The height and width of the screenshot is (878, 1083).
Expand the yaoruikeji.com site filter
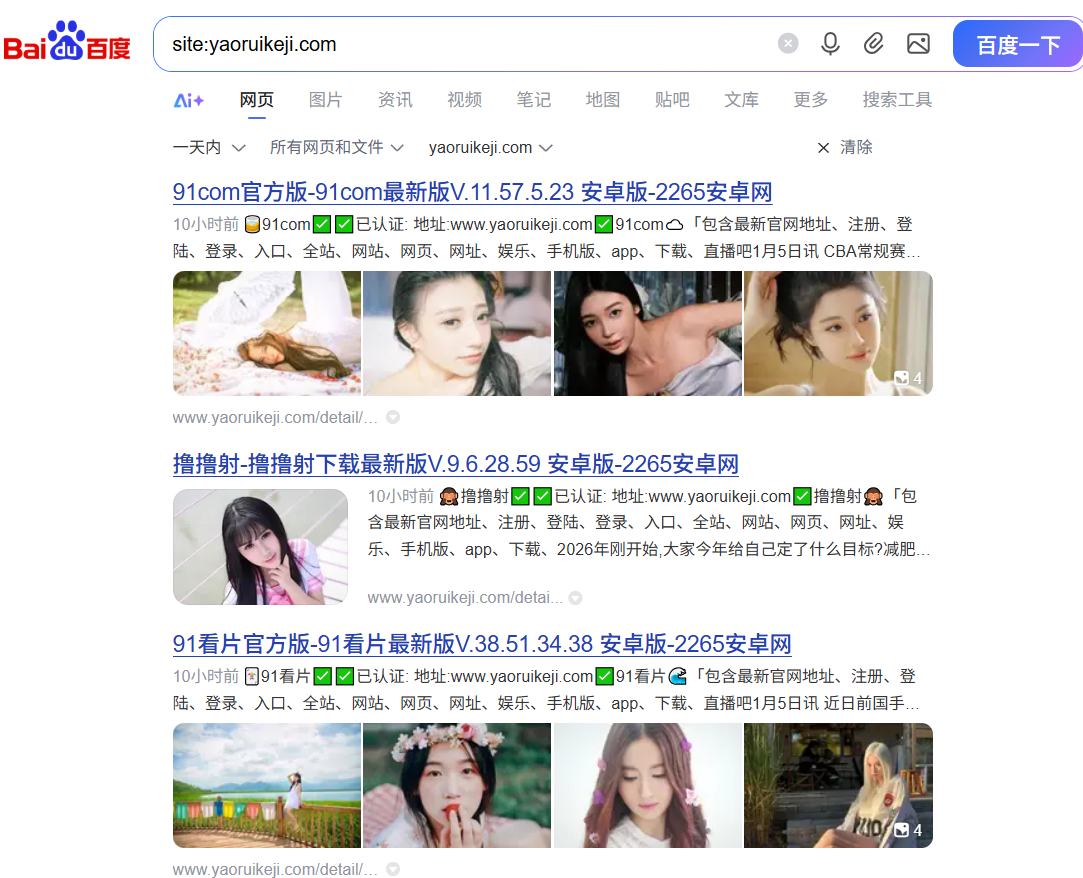[490, 148]
